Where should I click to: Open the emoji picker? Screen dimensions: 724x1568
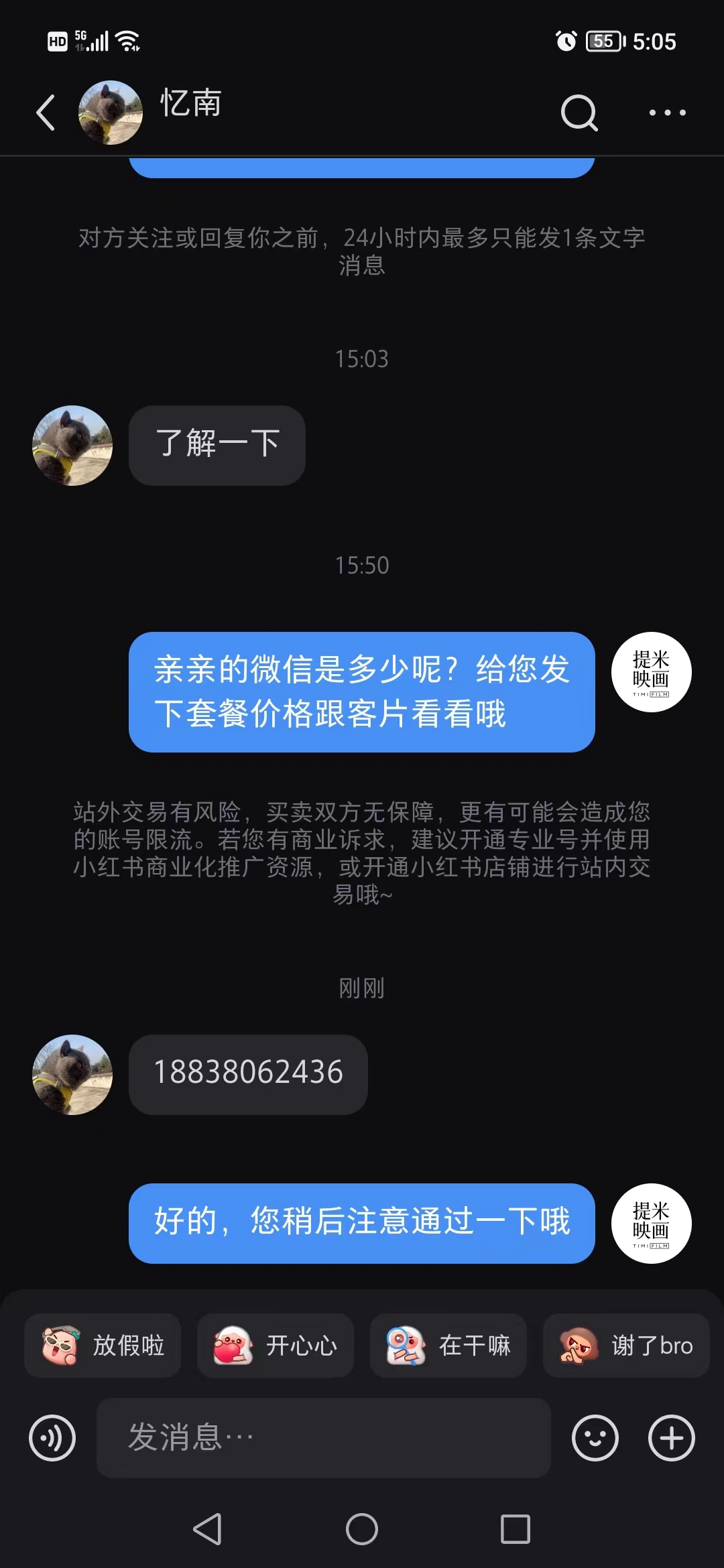click(595, 1438)
